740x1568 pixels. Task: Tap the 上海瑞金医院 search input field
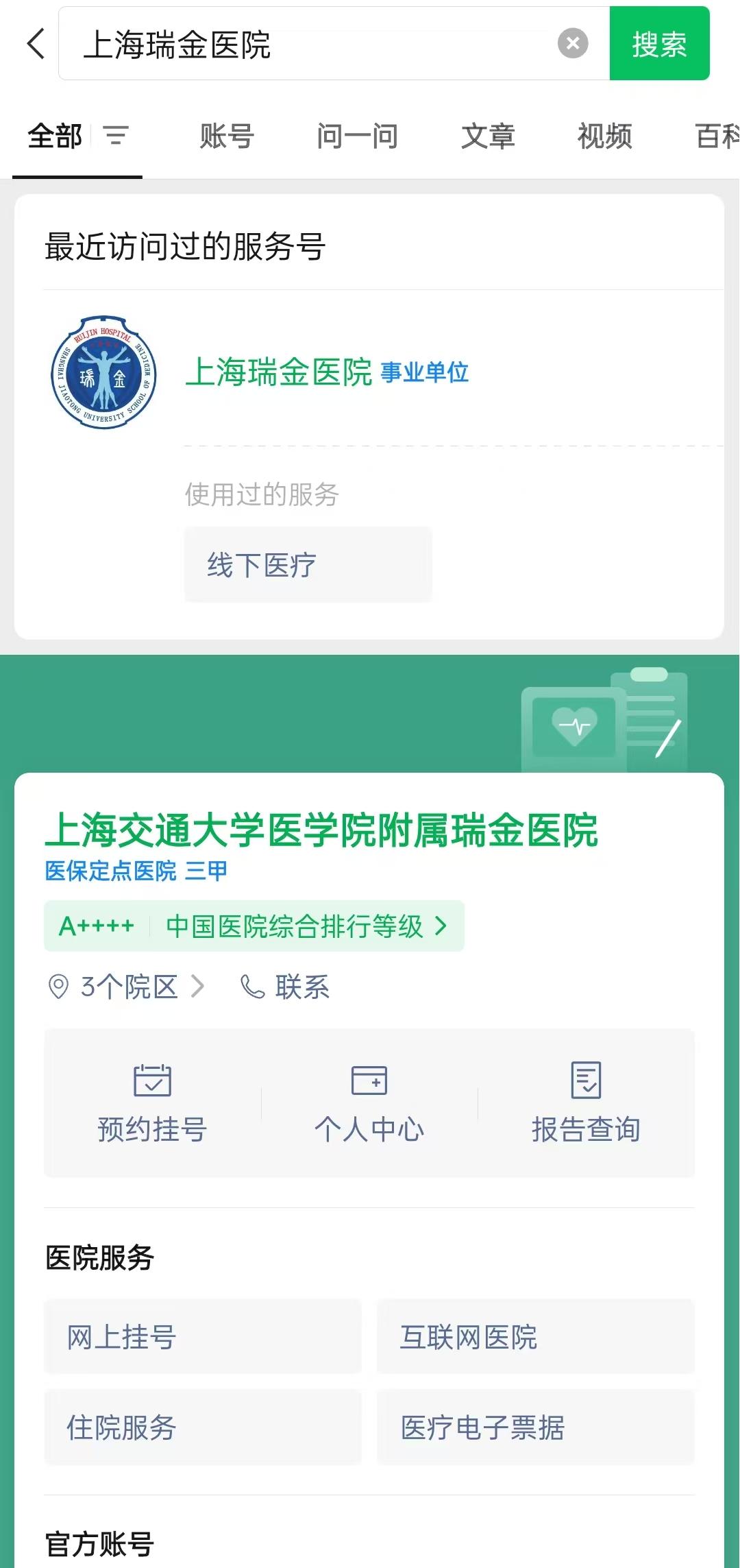[x=308, y=44]
